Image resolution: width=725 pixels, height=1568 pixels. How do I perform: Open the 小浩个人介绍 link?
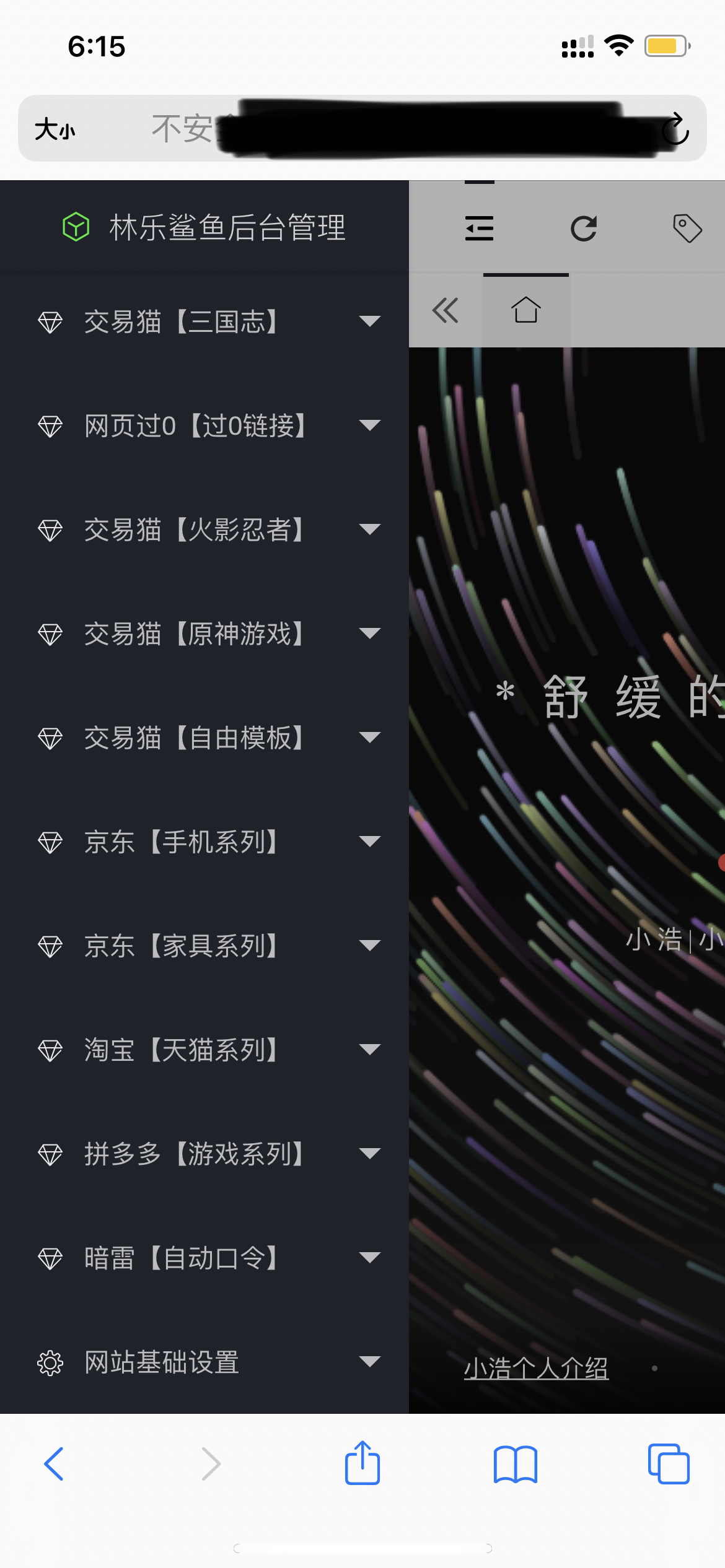pos(537,1369)
